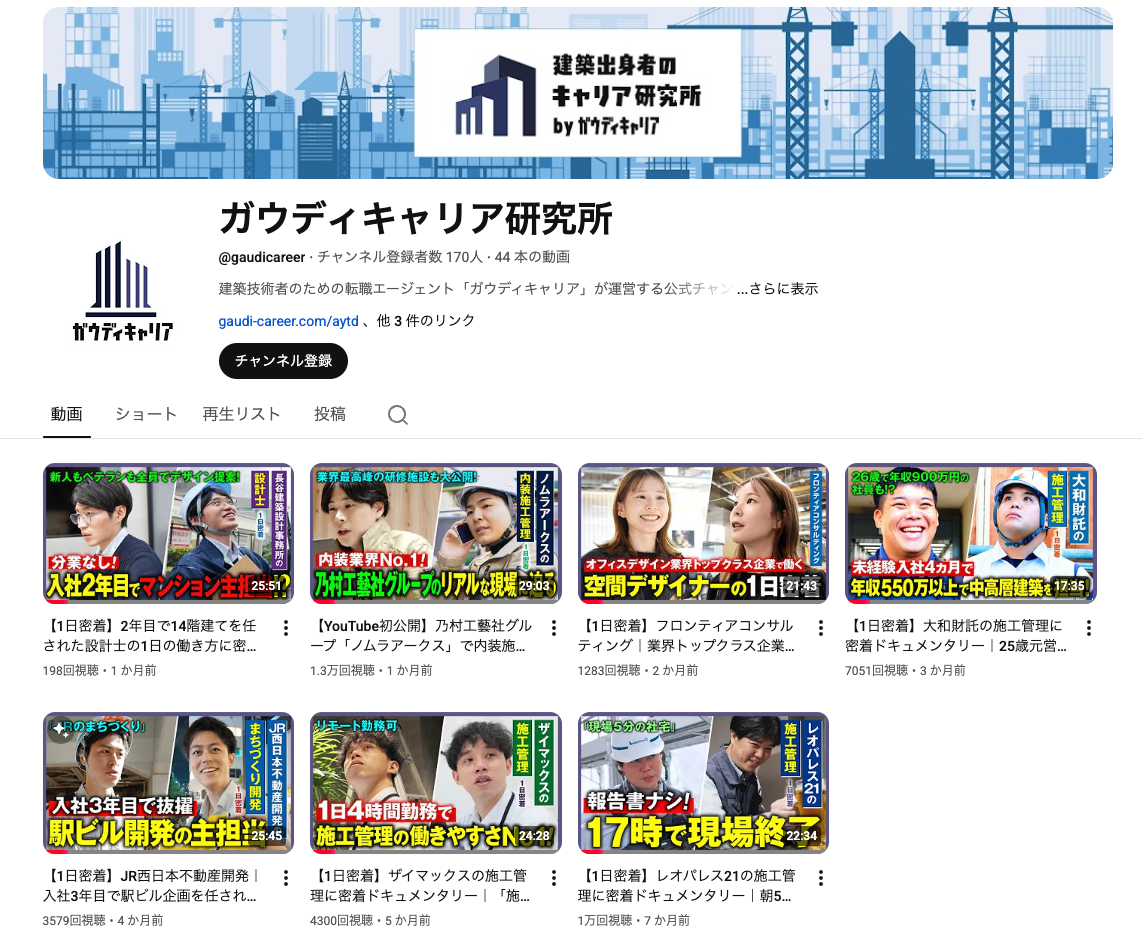Play the 大和財託の施工管理 video
This screenshot has width=1142, height=947.
tap(971, 534)
